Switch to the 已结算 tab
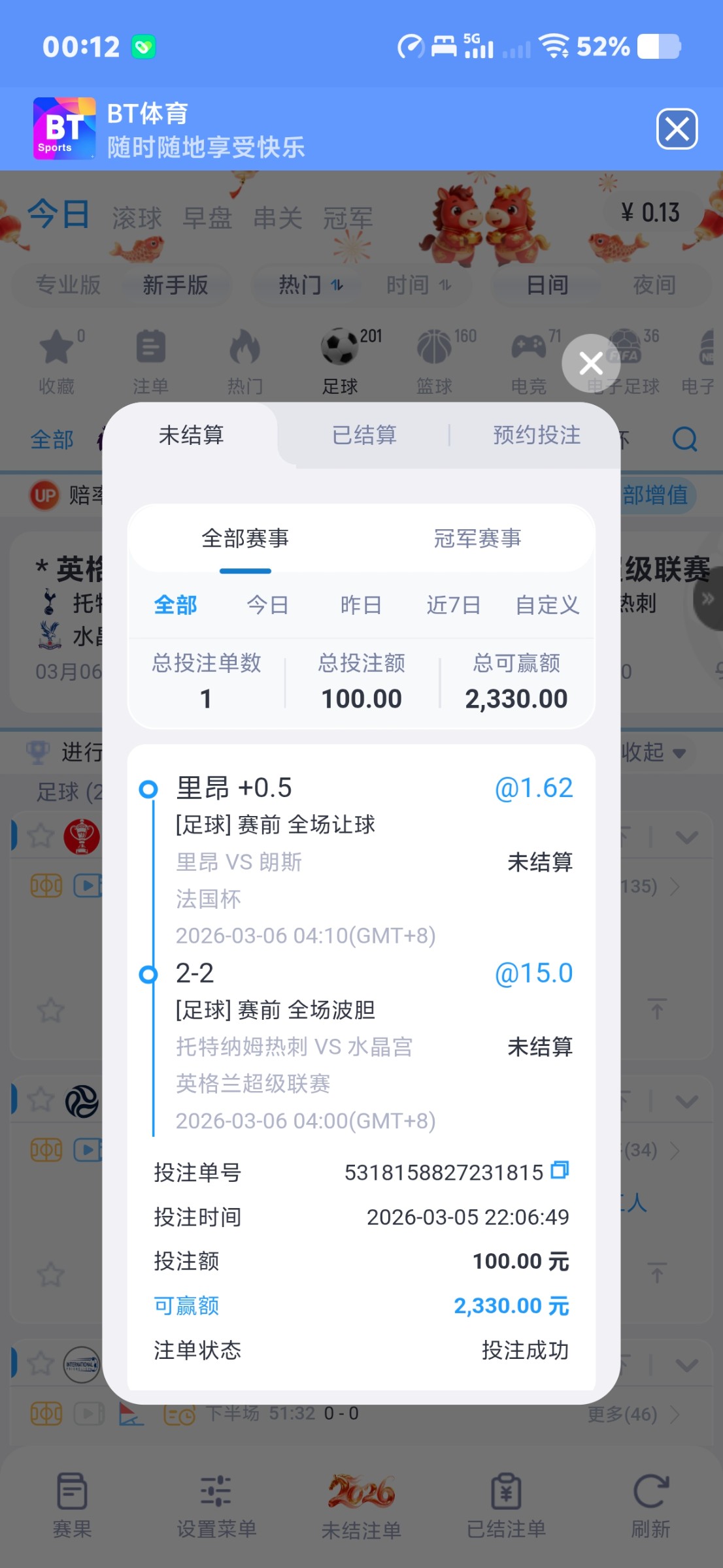The width and height of the screenshot is (723, 1568). (x=364, y=435)
